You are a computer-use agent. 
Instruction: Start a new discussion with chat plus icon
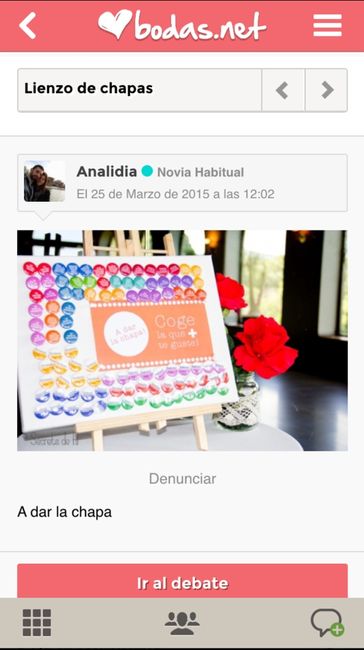(328, 623)
